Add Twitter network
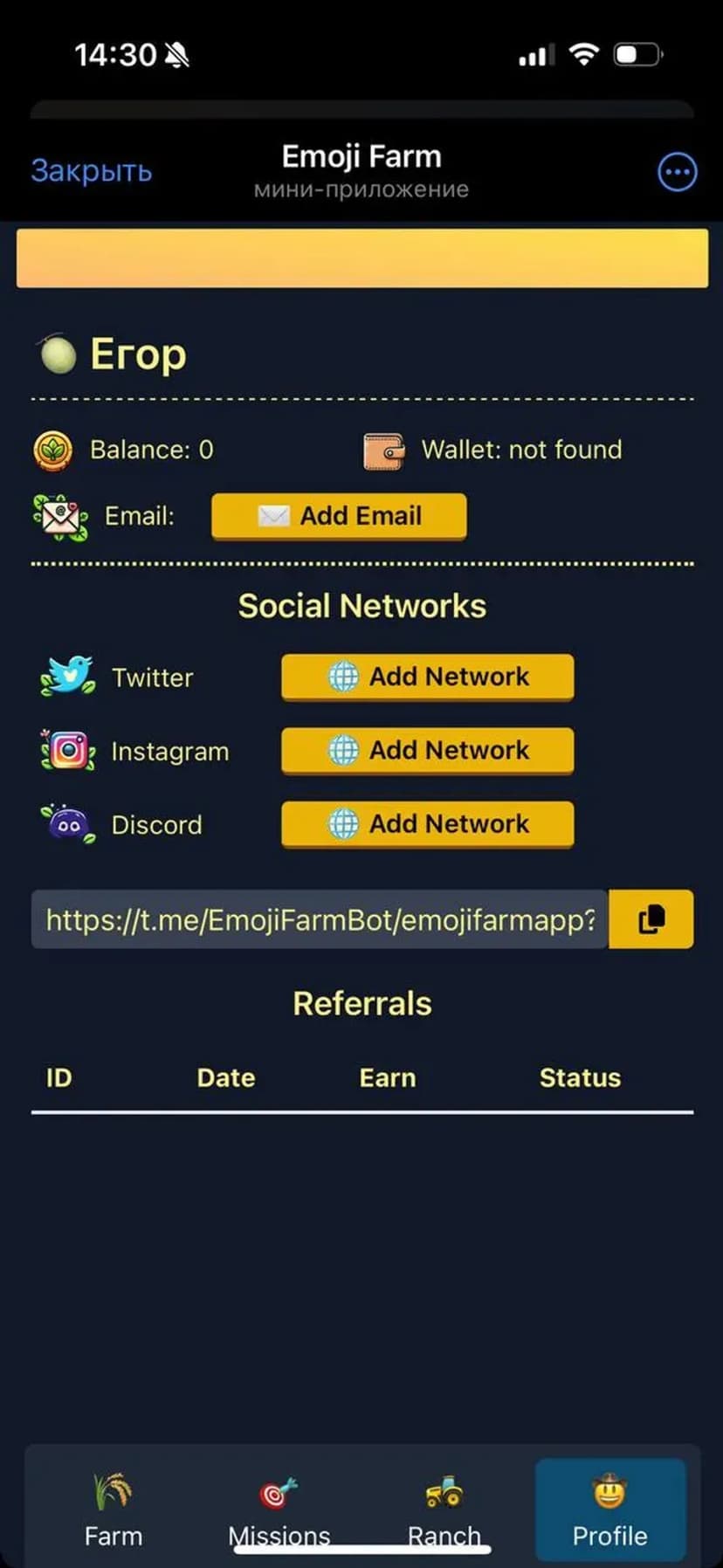Screen dimensions: 723x1568 tap(427, 677)
